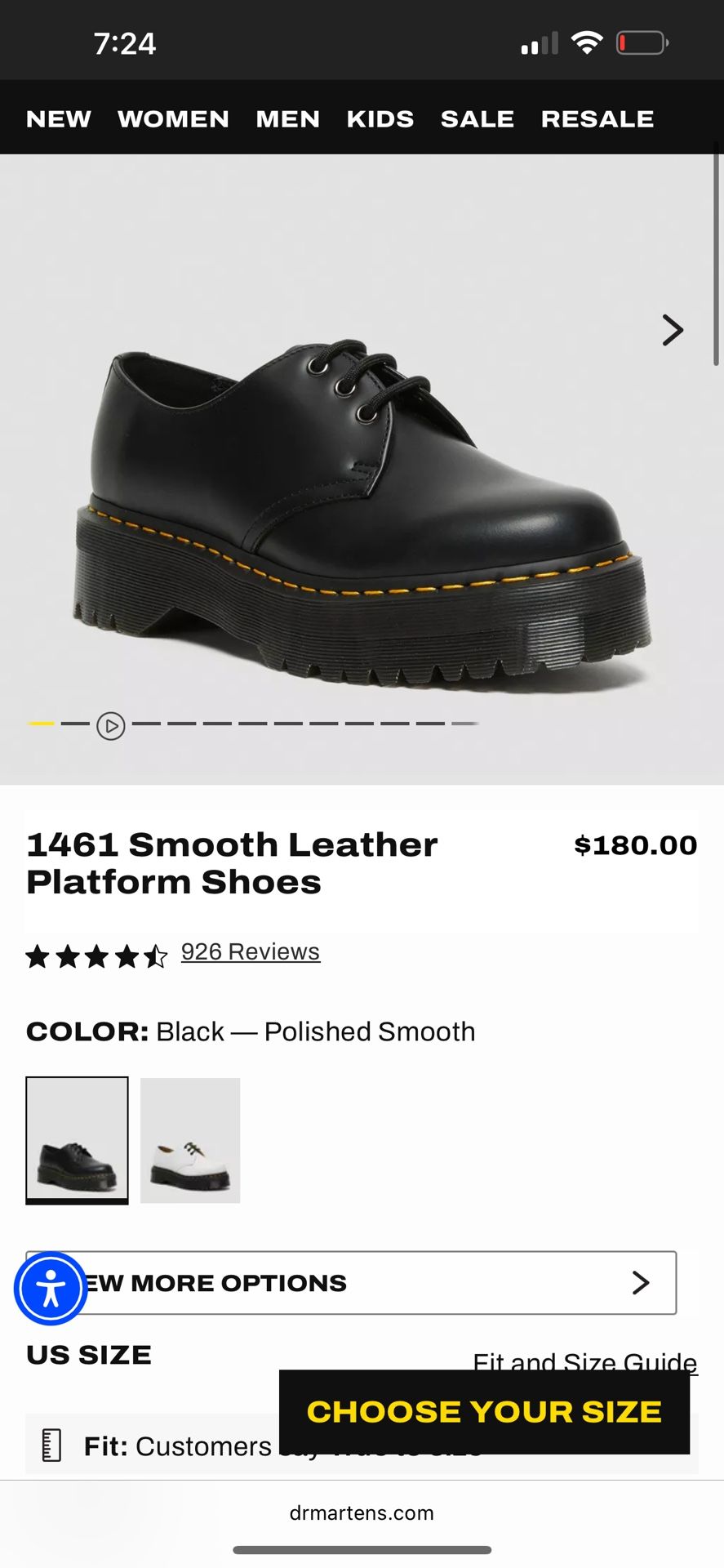
Task: Open the KIDS category
Action: [380, 119]
